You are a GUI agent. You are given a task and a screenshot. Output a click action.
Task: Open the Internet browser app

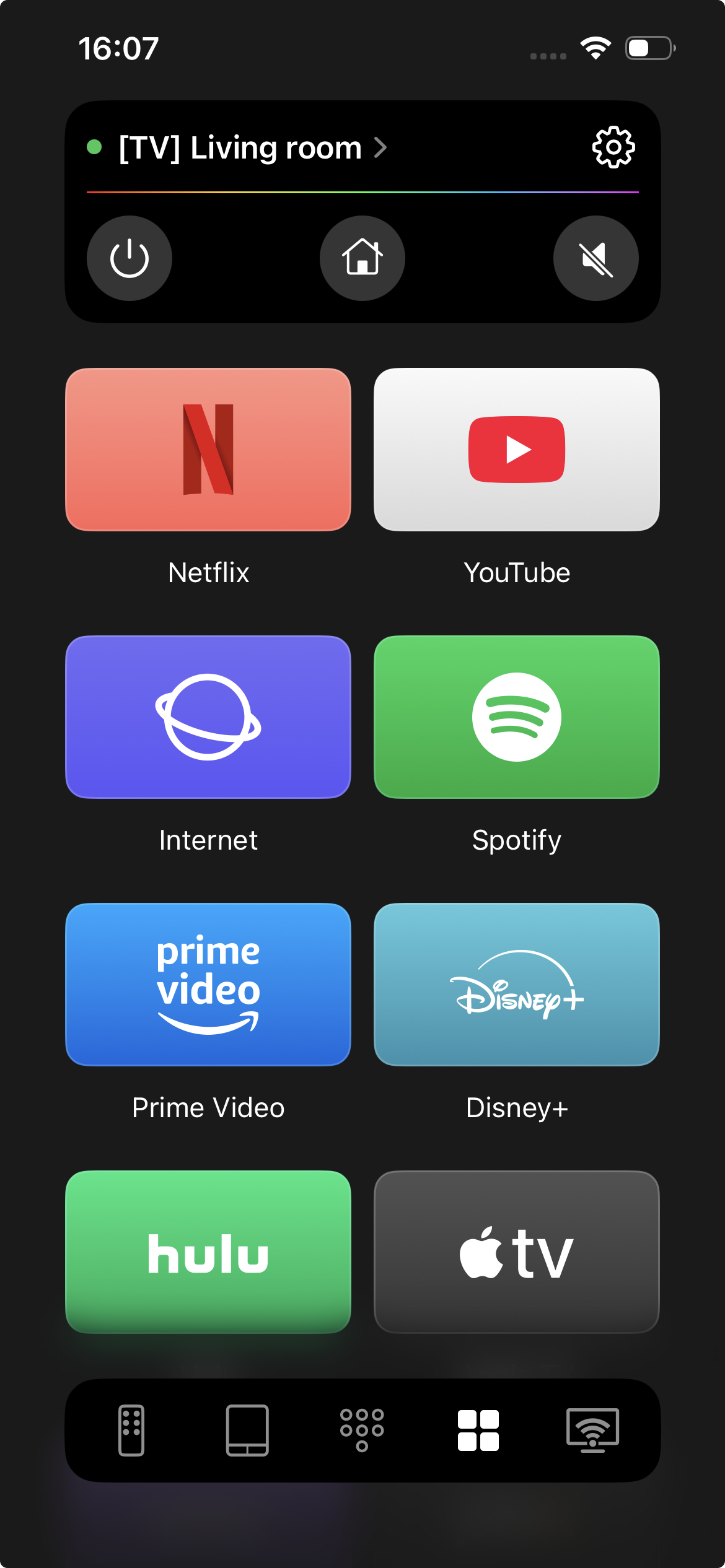[208, 717]
